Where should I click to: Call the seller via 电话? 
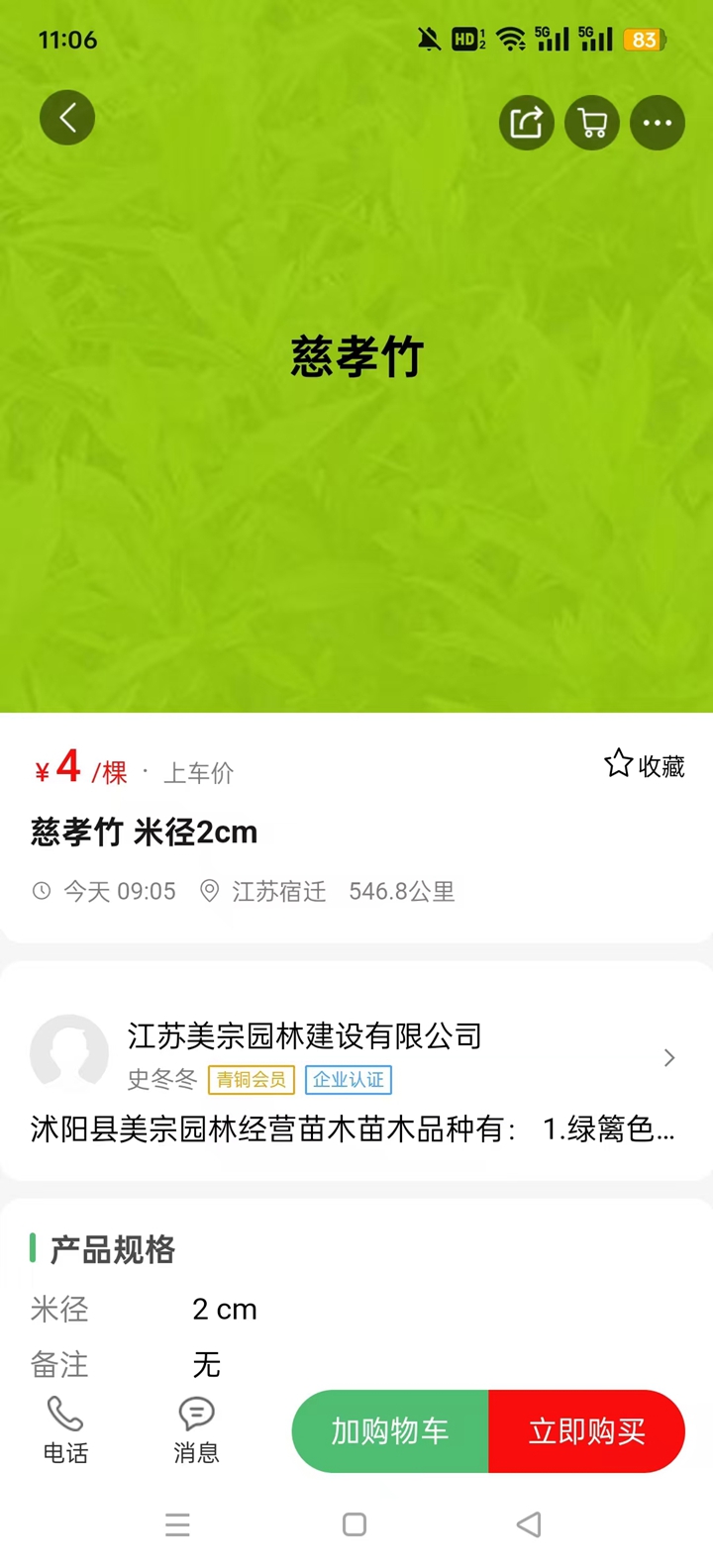click(x=65, y=1430)
